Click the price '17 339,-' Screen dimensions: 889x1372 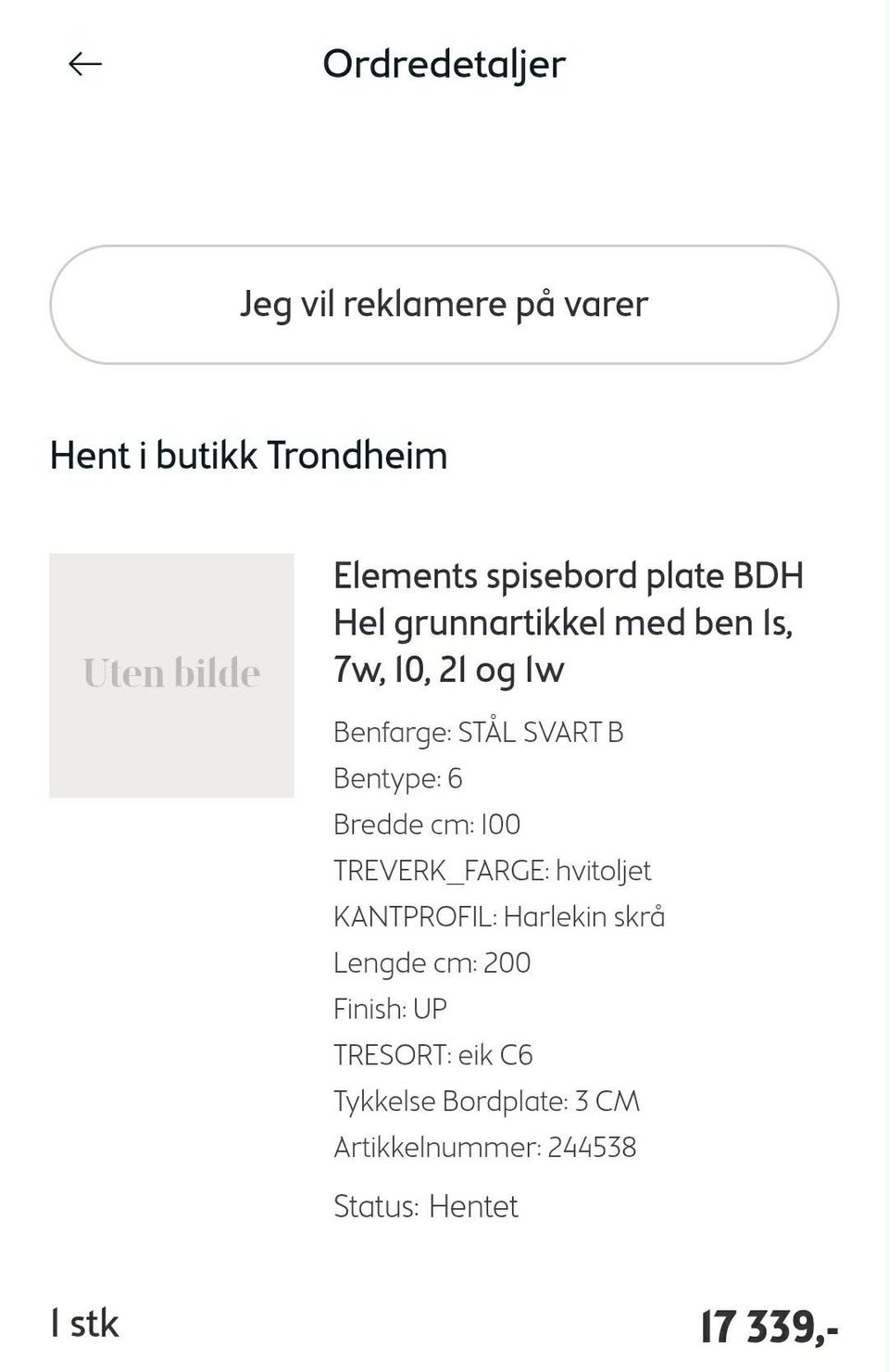770,1326
